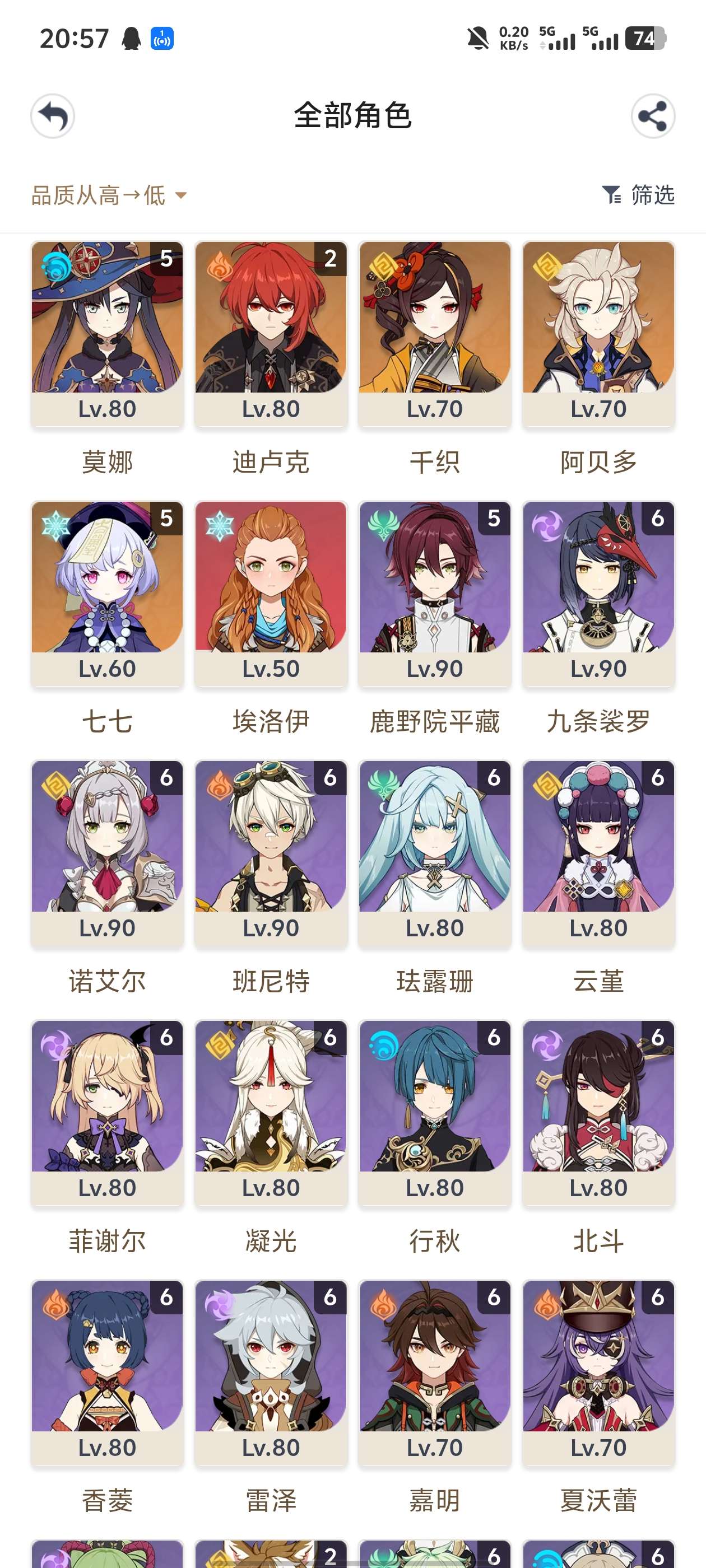Screen dimensions: 706x1568
Task: Open 诺艾尔 character card
Action: [x=107, y=853]
